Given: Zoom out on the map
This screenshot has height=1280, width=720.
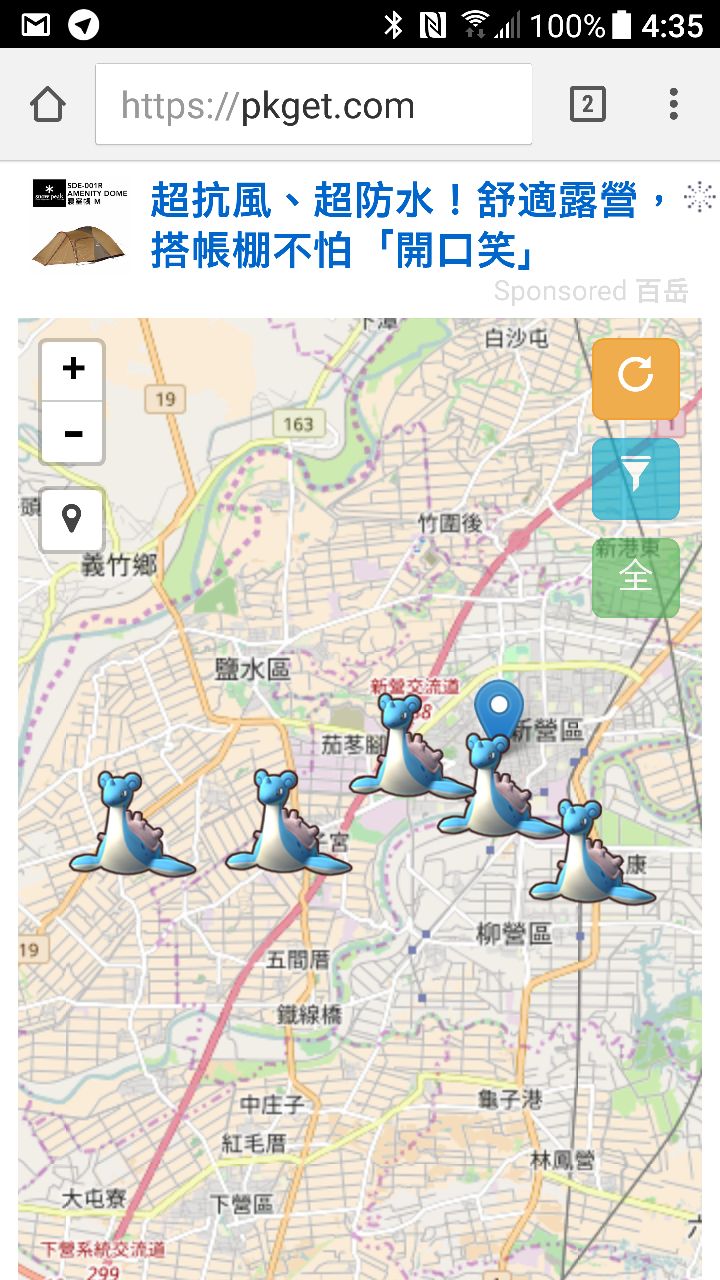Looking at the screenshot, I should (x=73, y=433).
